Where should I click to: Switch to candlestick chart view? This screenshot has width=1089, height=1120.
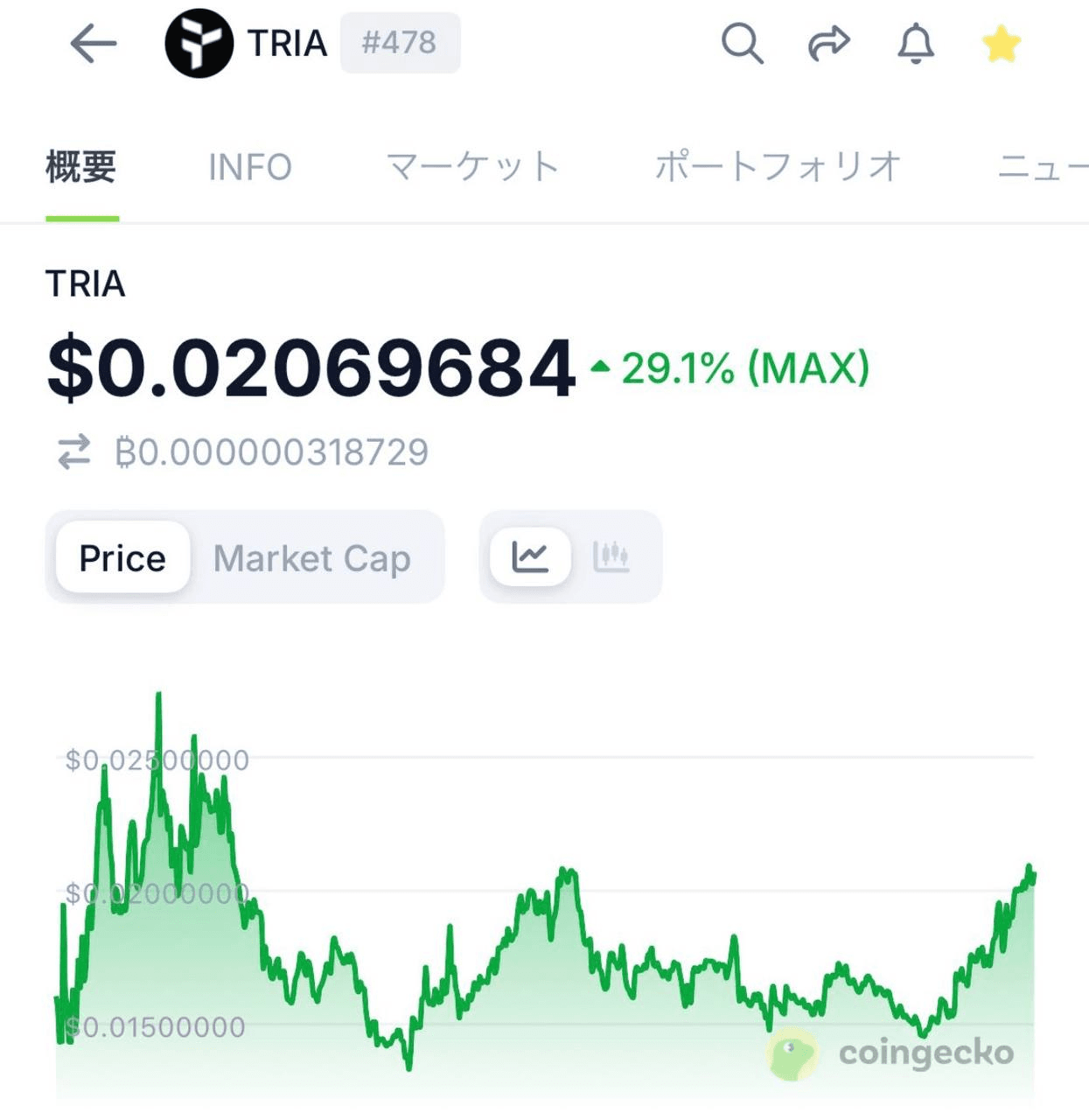click(611, 556)
